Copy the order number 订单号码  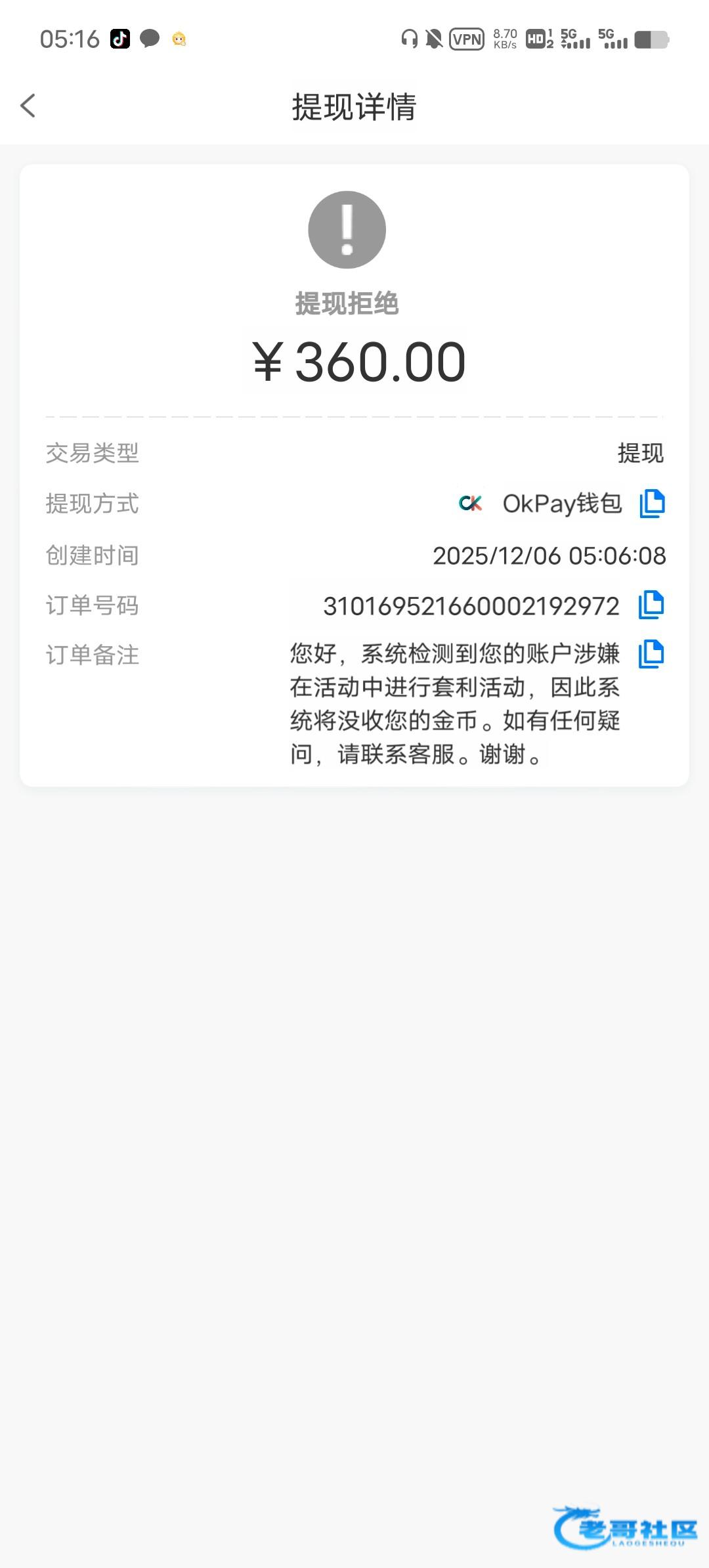(x=651, y=605)
